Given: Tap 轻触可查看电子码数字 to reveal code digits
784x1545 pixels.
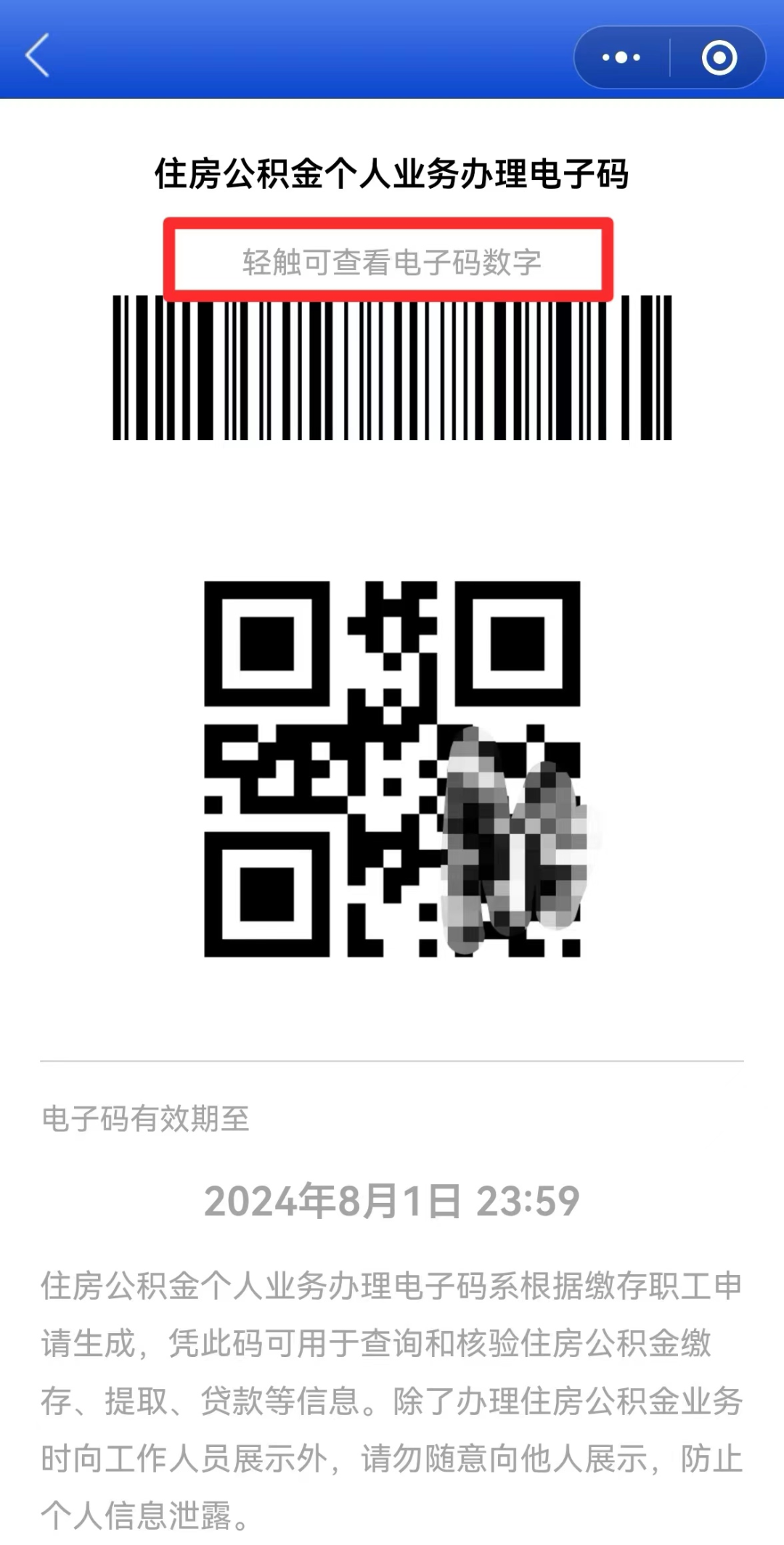Looking at the screenshot, I should 391,262.
